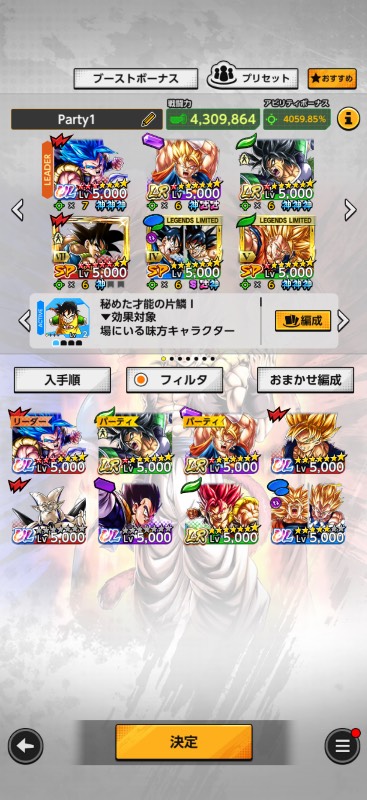Open the ブーストボーナス button
This screenshot has height=800, width=367.
(x=135, y=79)
